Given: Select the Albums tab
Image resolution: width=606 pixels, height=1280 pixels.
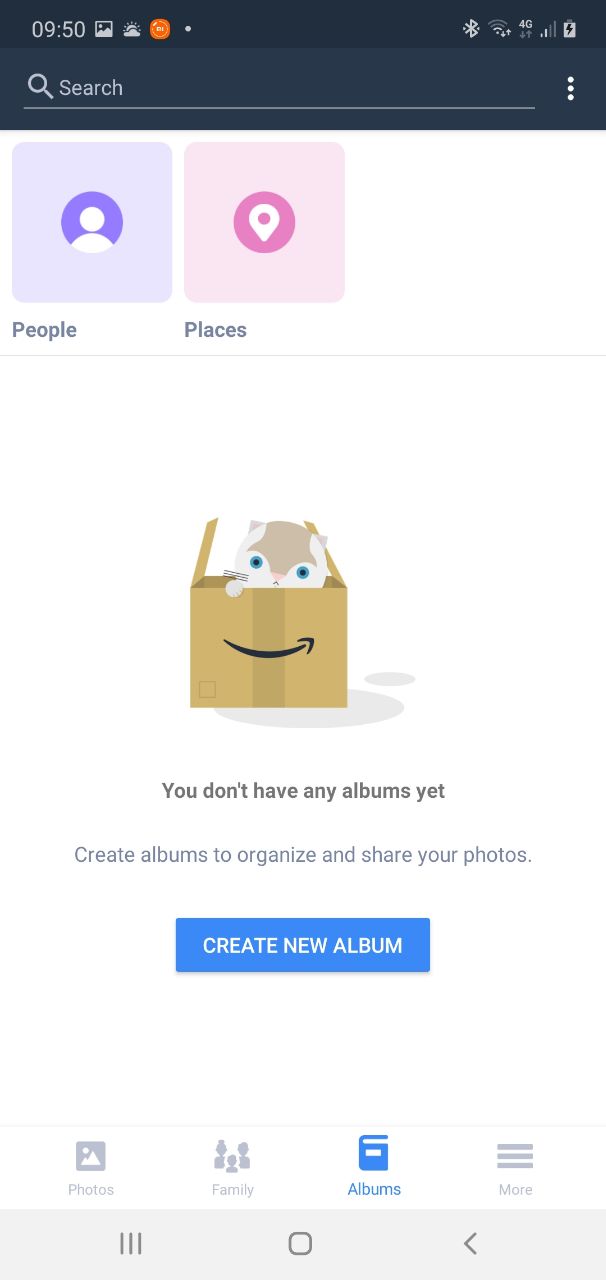Looking at the screenshot, I should [374, 1167].
